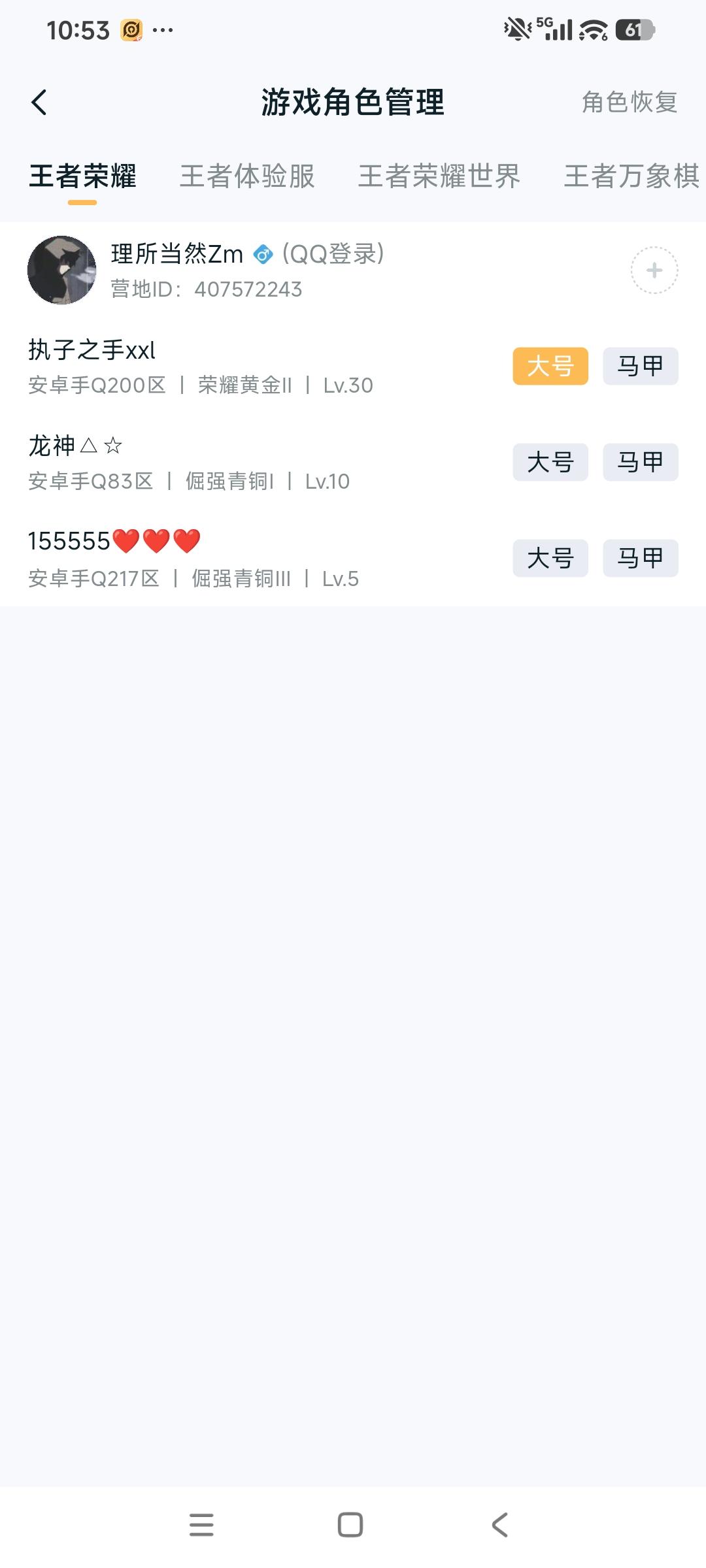
Task: Tap the Wi-Fi icon in status bar
Action: pyautogui.click(x=592, y=29)
